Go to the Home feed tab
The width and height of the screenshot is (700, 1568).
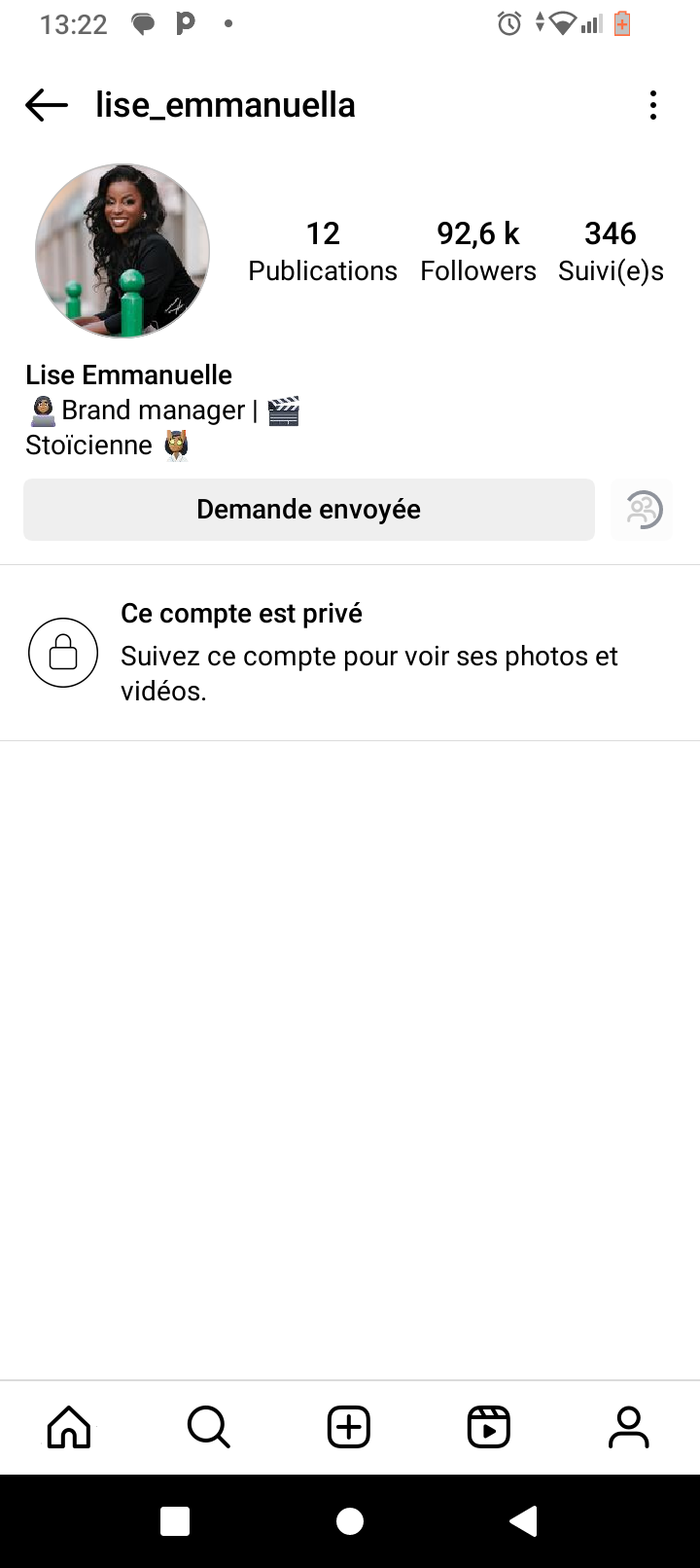69,1427
